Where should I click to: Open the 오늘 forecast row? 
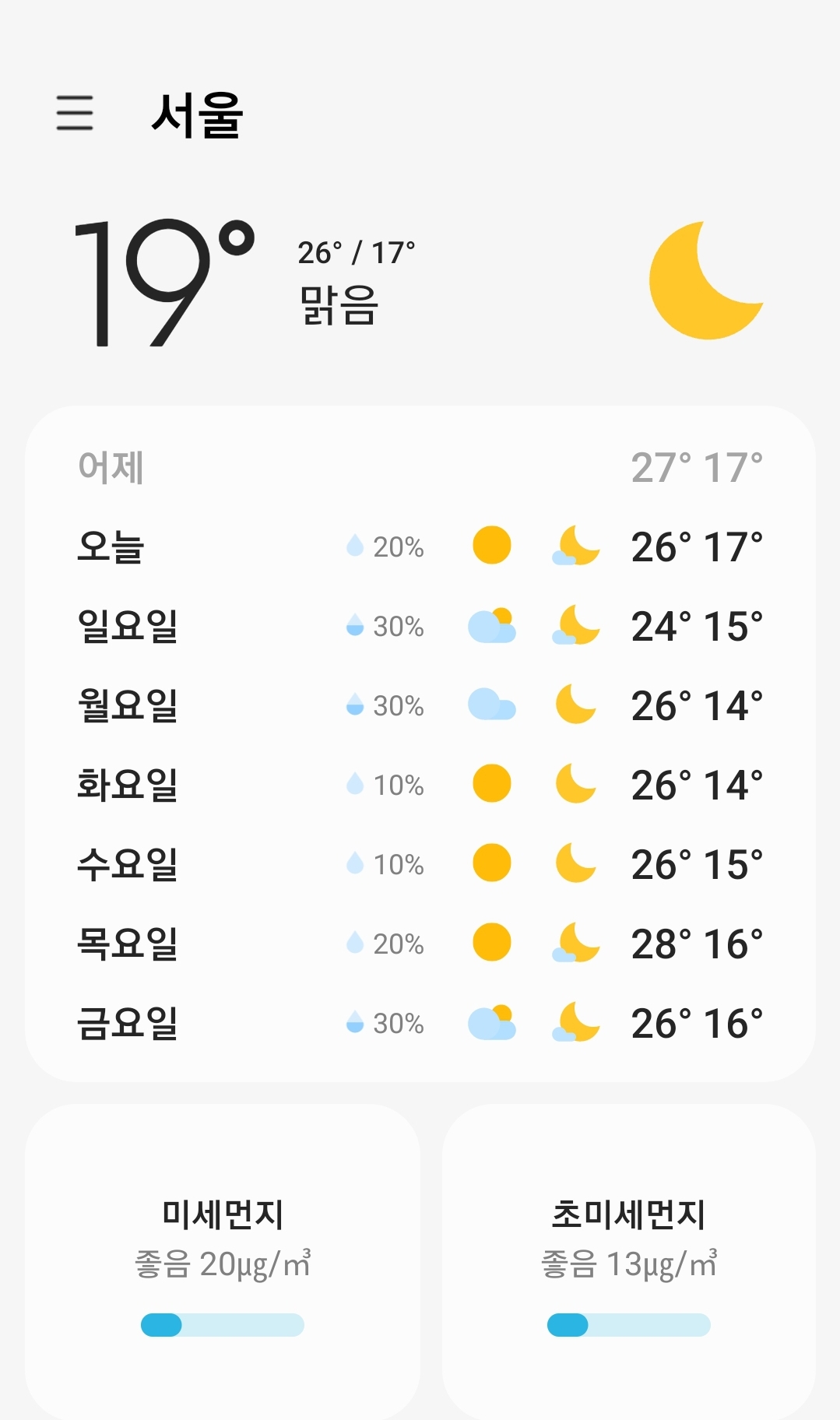click(420, 547)
